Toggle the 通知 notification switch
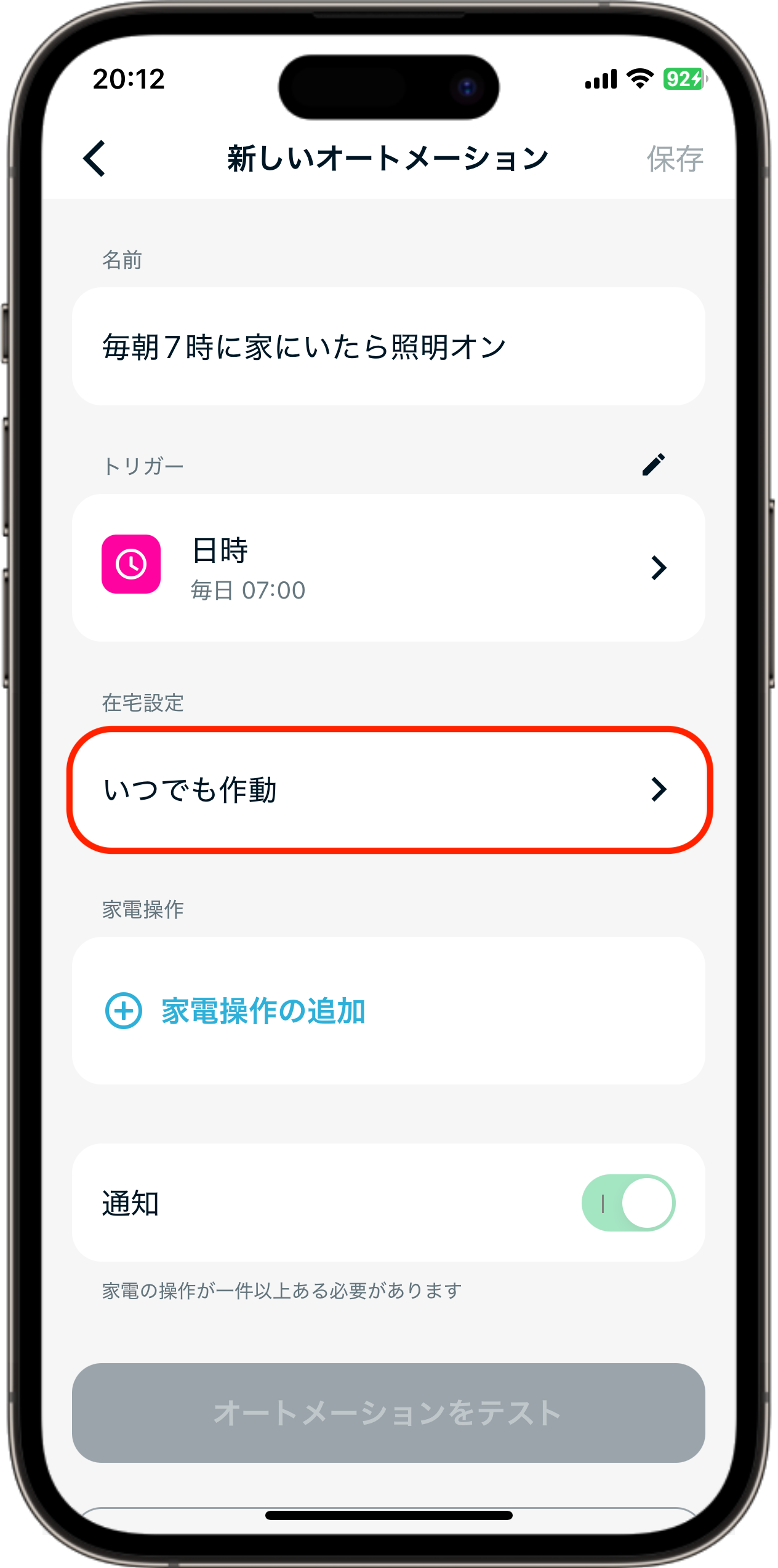The width and height of the screenshot is (778, 1568). point(628,1203)
